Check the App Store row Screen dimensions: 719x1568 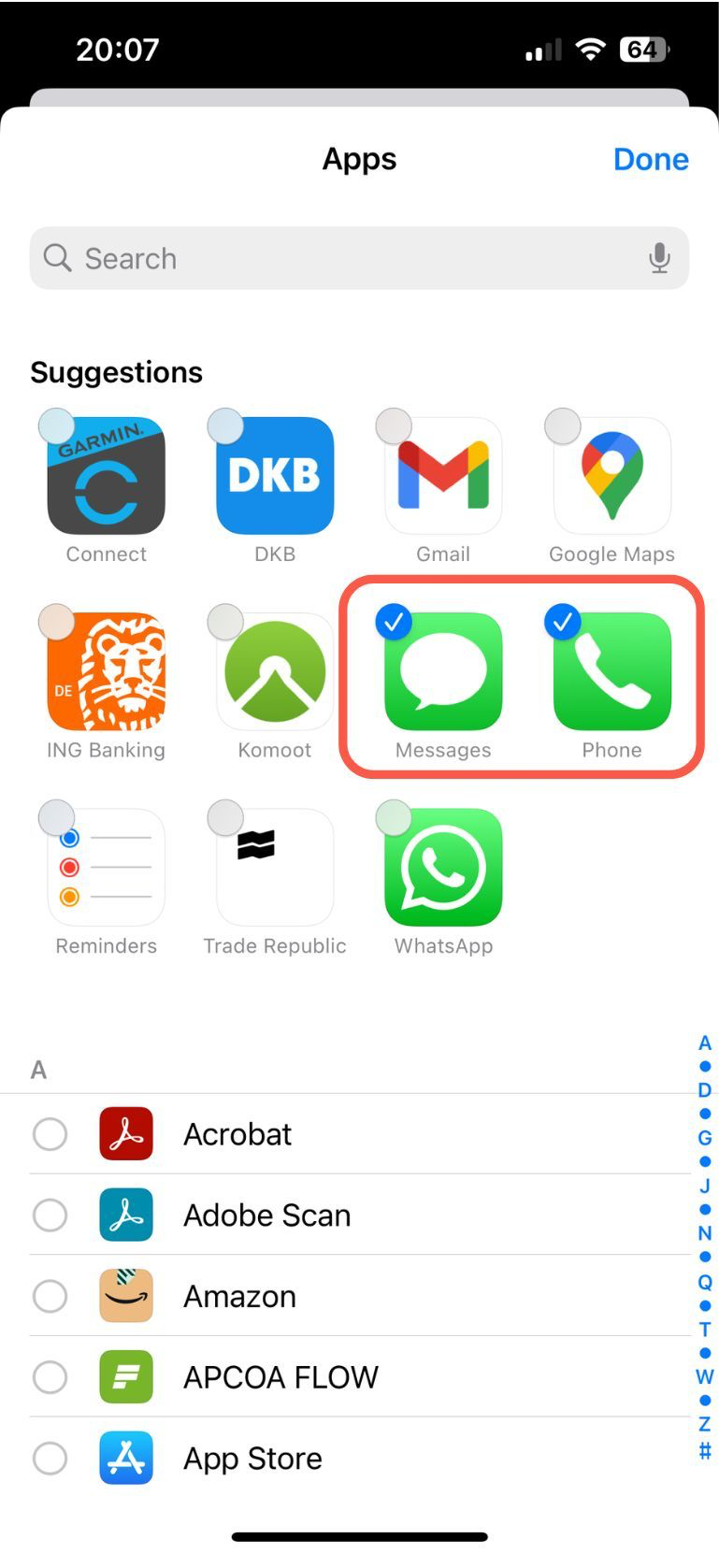[50, 1458]
